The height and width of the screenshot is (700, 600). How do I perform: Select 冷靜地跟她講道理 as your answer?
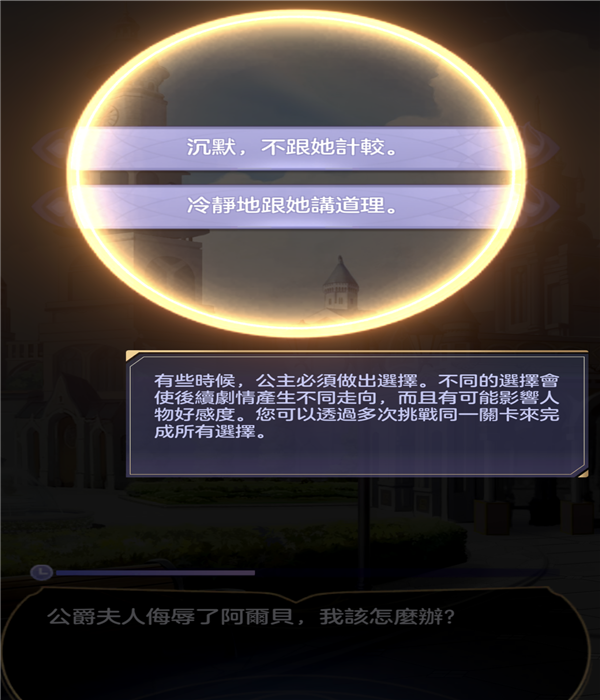click(x=292, y=207)
